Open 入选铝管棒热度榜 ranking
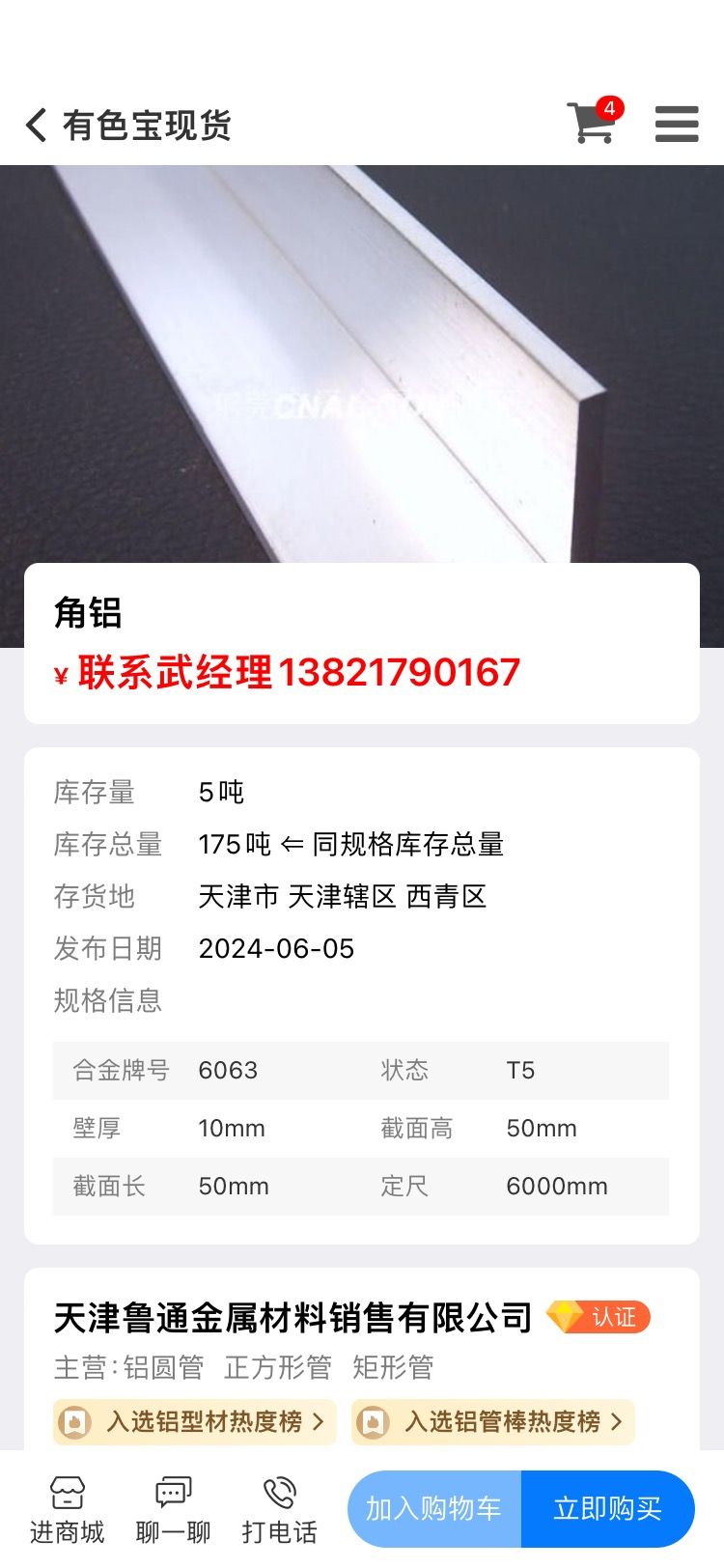This screenshot has width=724, height=1568. (492, 1421)
